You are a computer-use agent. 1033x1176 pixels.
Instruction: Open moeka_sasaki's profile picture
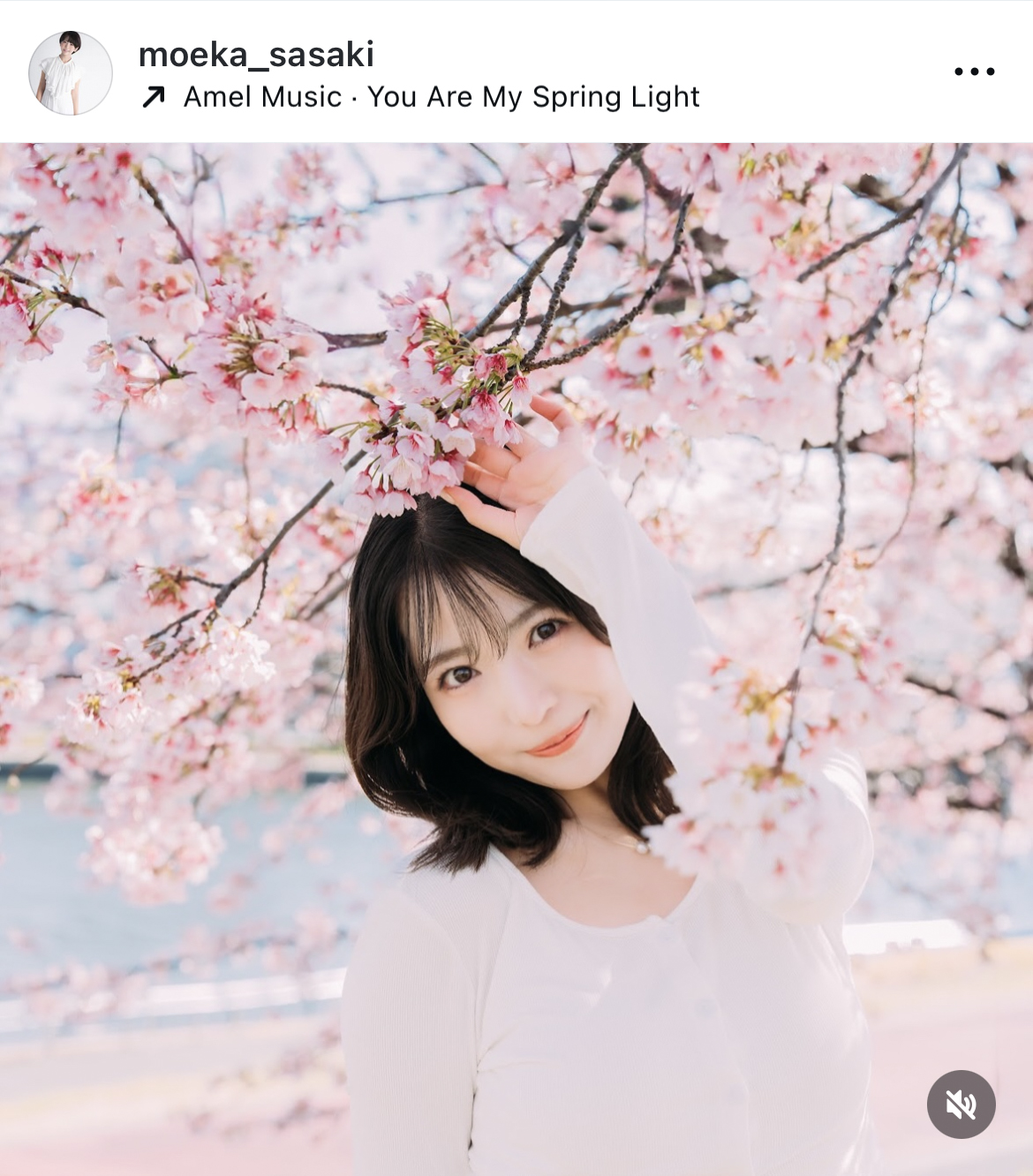tap(71, 73)
